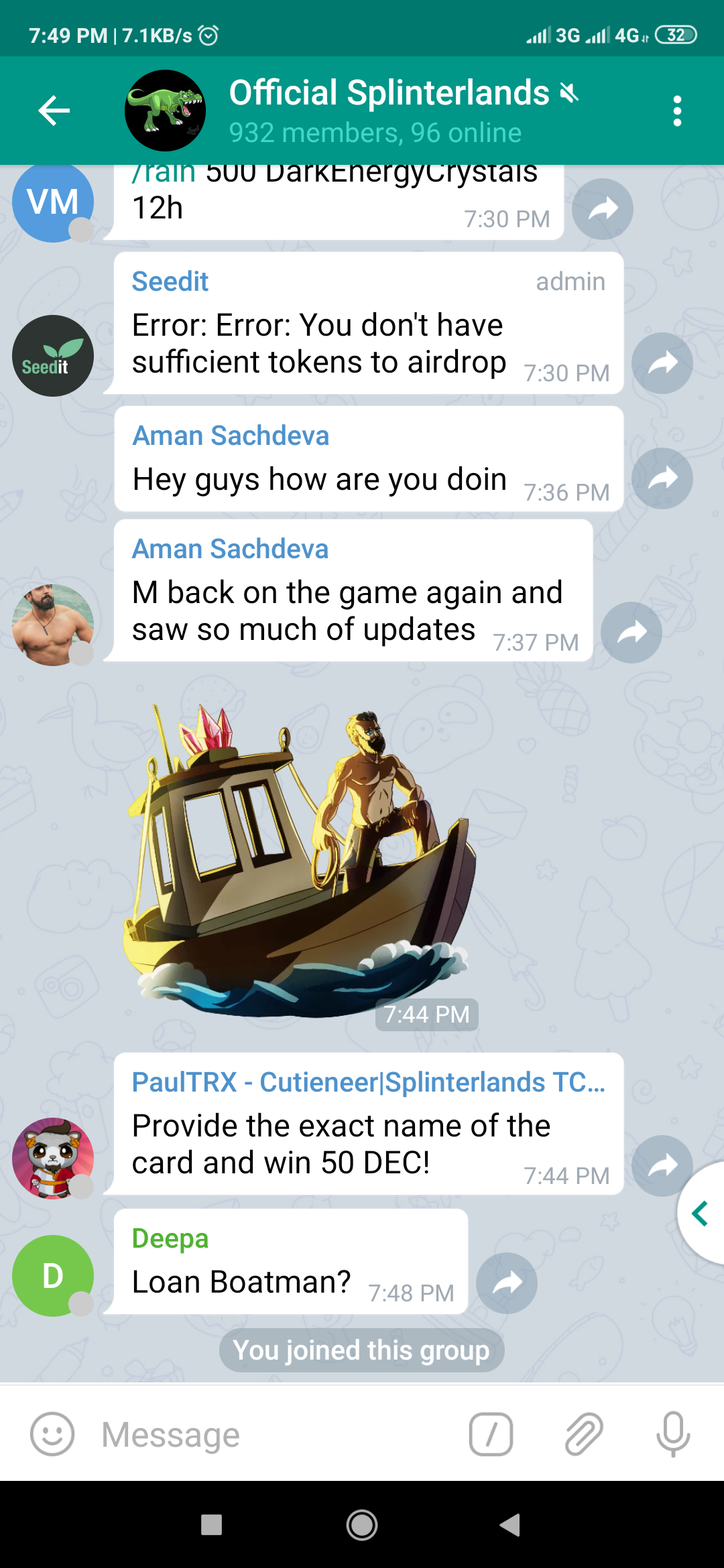
Task: Open the Official Splinterlands group info
Action: tap(389, 111)
